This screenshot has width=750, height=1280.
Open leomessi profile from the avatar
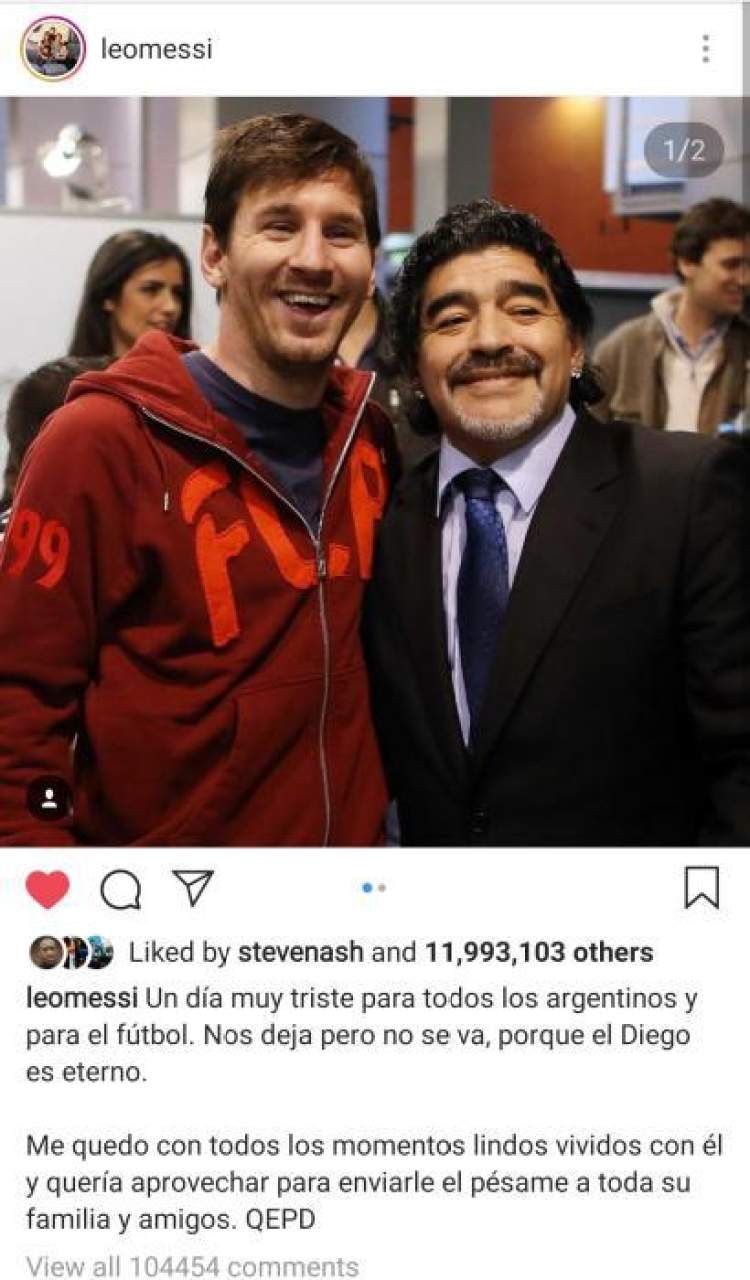pos(53,49)
